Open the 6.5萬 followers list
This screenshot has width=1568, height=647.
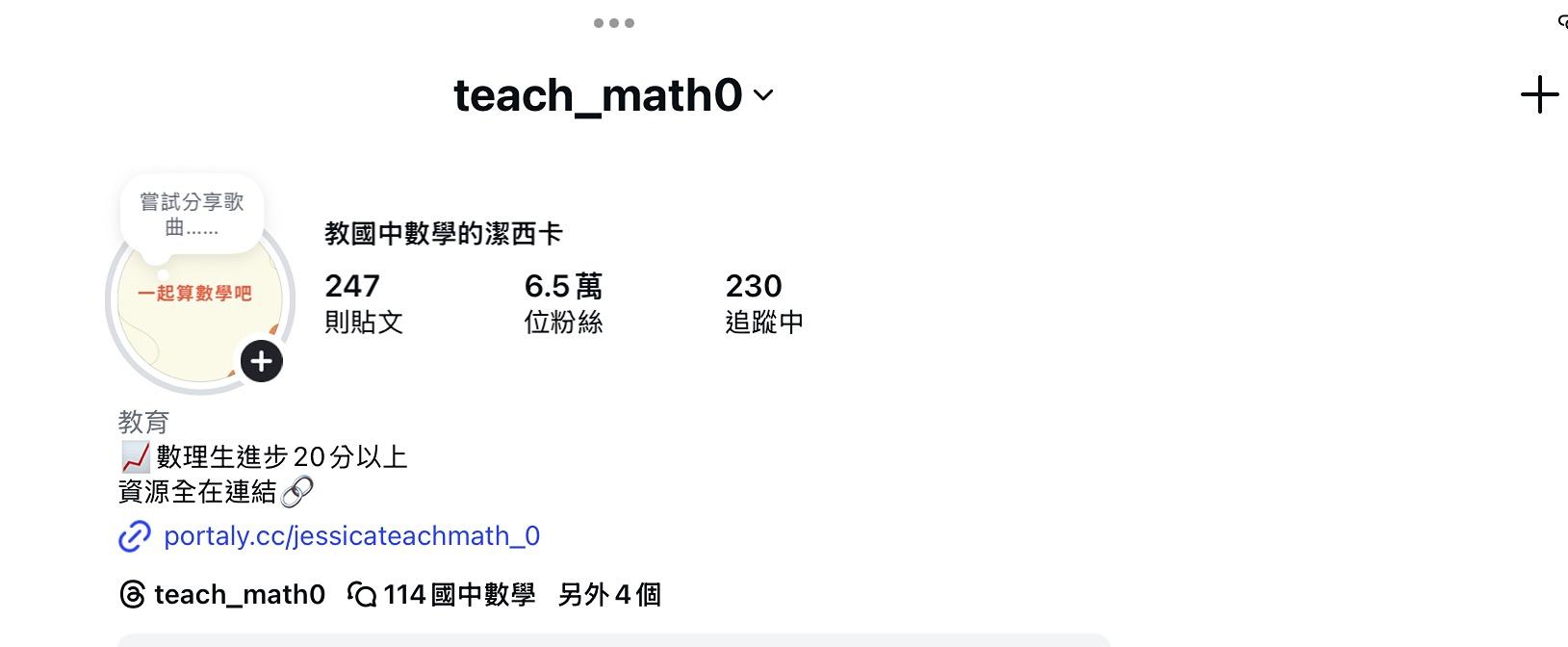(563, 302)
